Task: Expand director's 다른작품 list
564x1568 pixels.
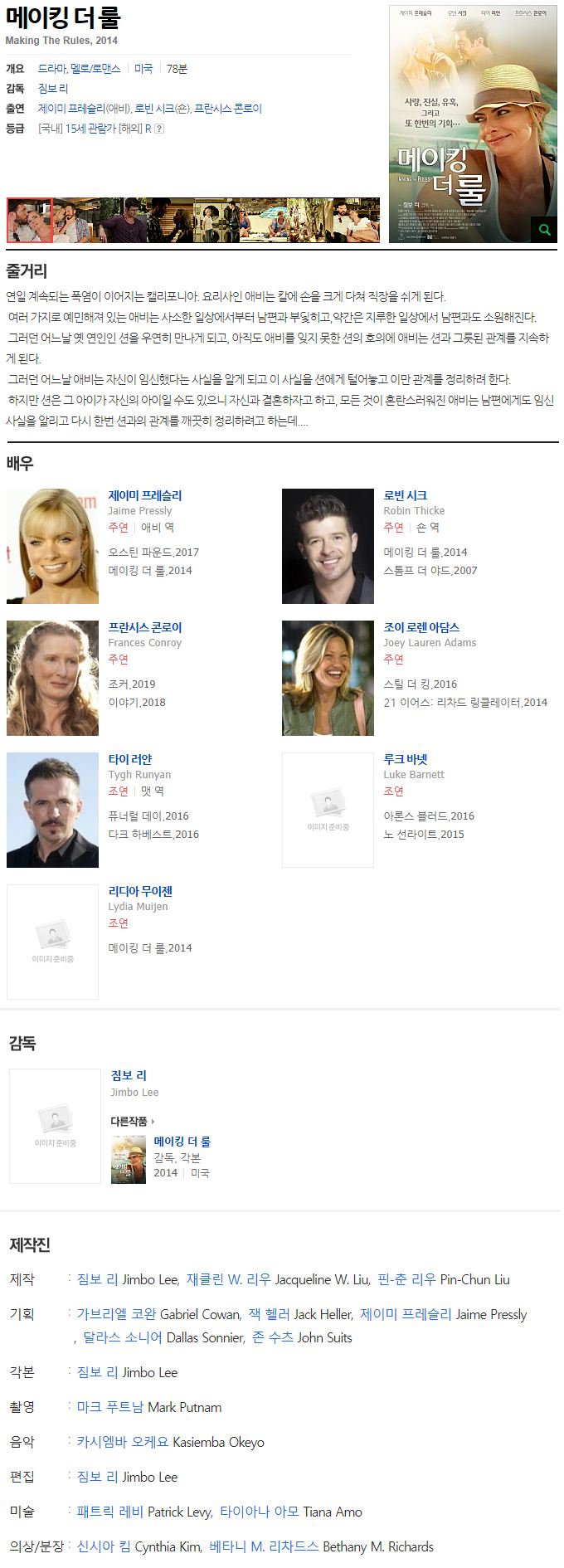Action: pyautogui.click(x=133, y=1121)
